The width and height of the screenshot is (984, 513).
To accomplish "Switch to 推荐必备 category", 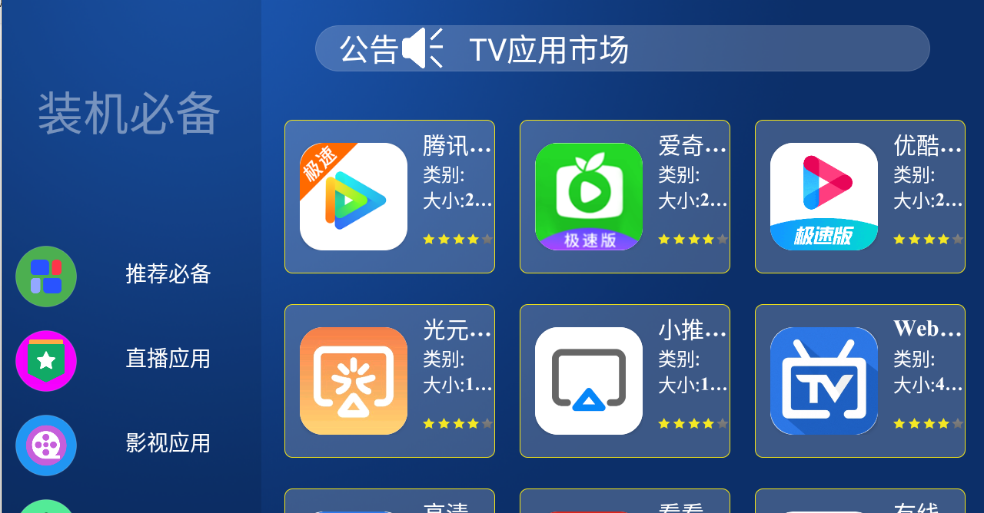I will (x=167, y=275).
